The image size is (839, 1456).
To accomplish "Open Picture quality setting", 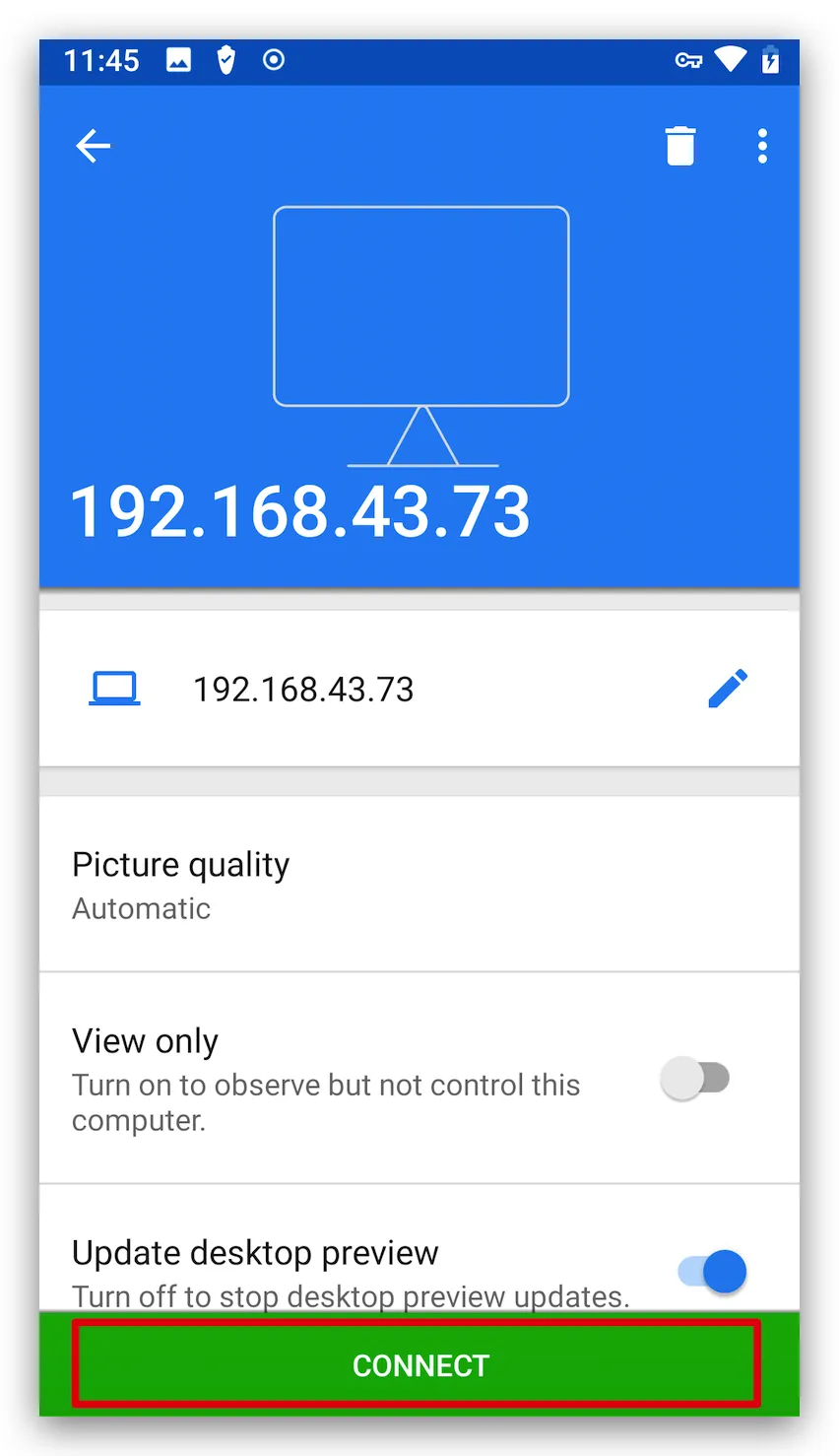I will point(419,884).
